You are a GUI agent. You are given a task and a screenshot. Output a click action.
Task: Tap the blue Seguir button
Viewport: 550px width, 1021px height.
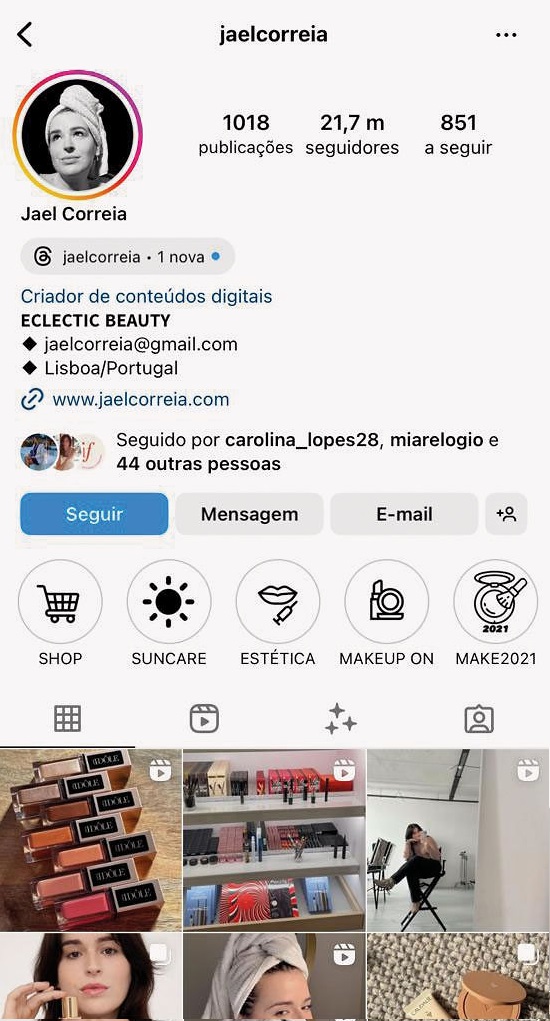(x=94, y=514)
